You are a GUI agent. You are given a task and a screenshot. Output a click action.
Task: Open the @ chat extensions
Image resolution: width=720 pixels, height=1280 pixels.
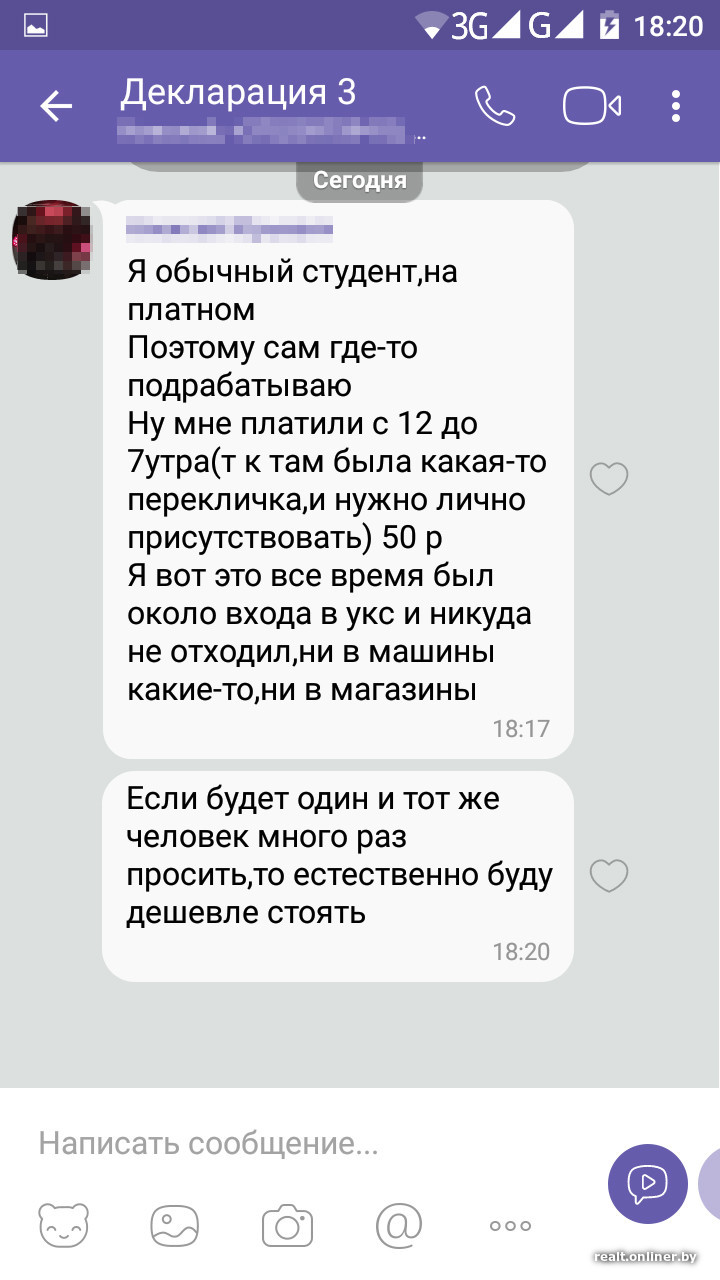[x=398, y=1225]
